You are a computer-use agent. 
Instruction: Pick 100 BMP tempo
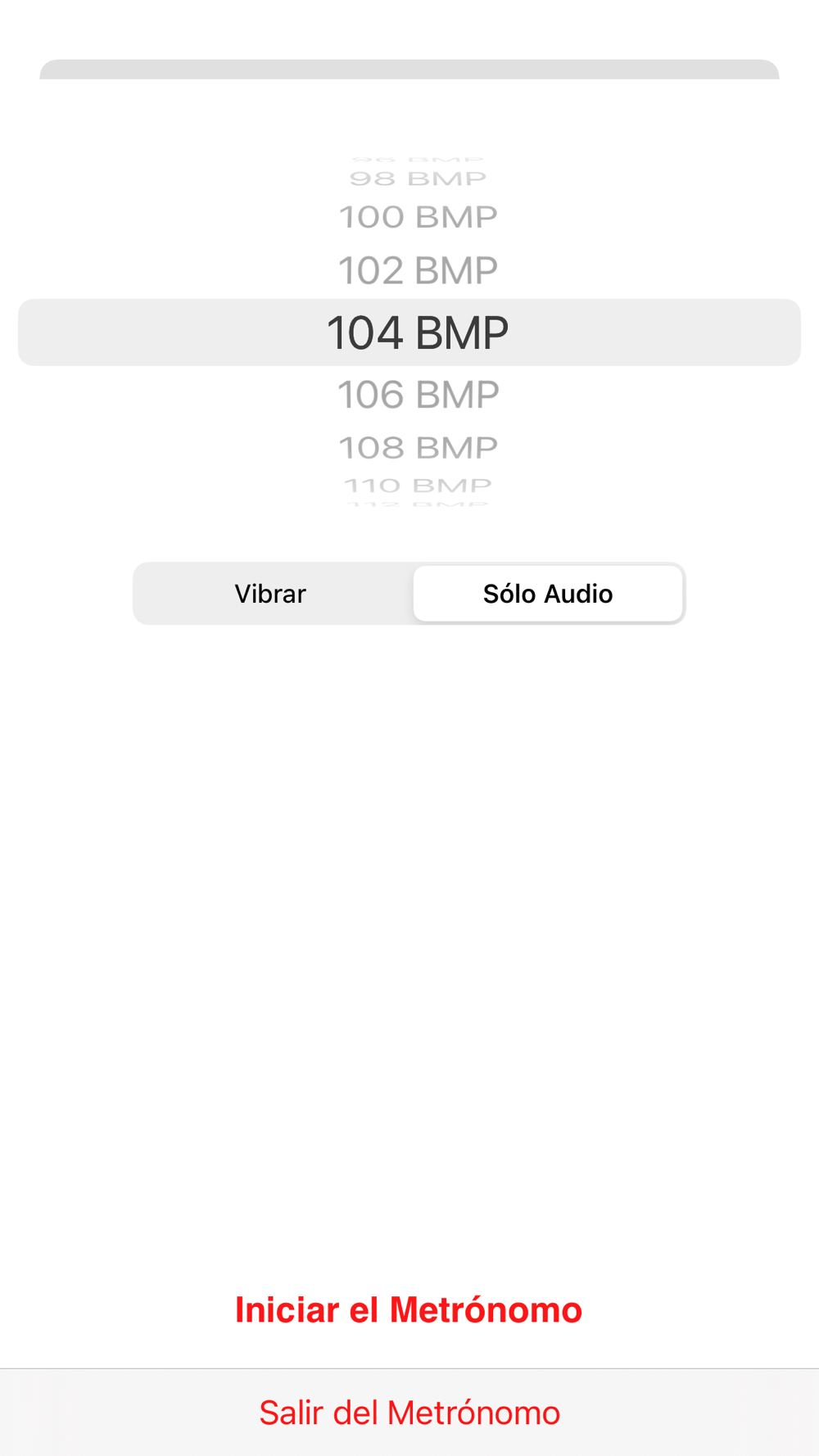[418, 217]
